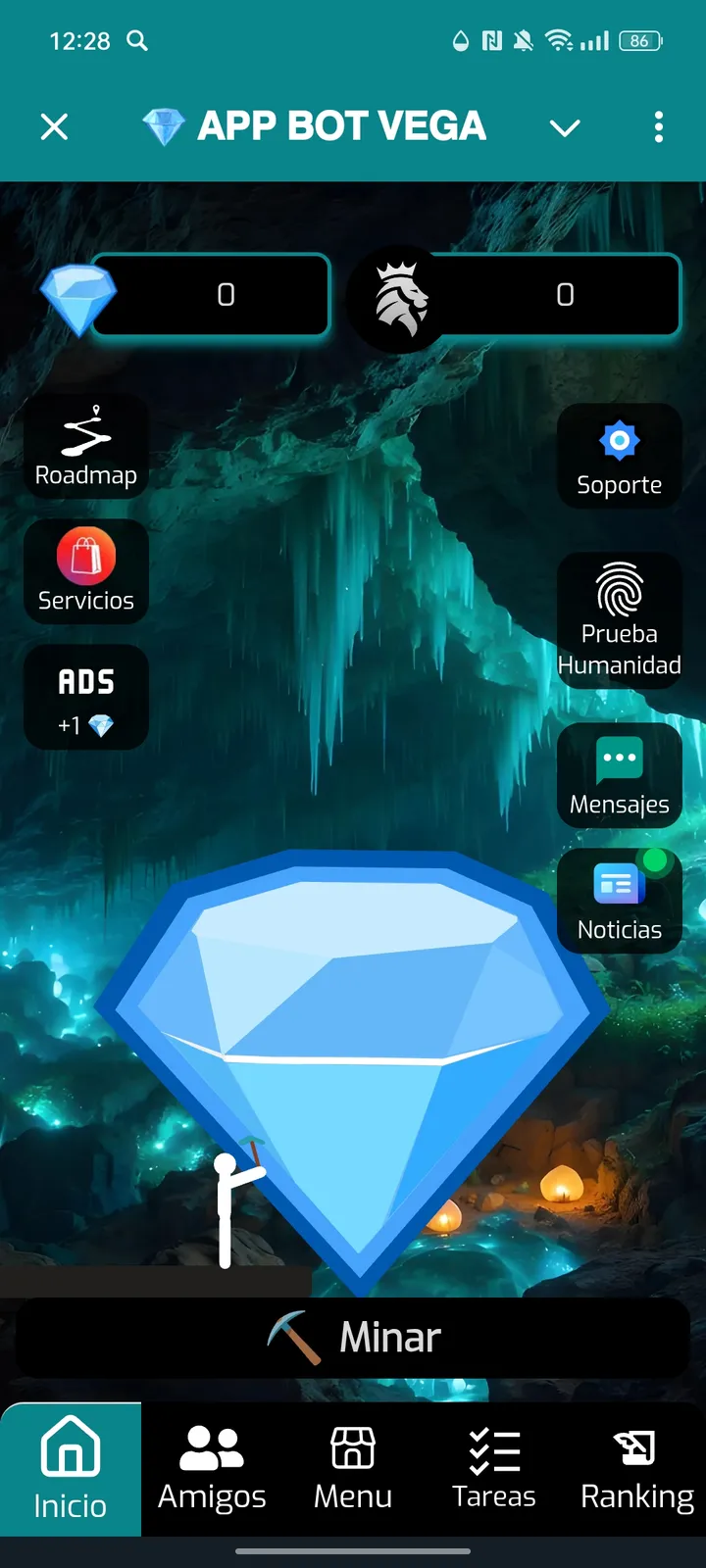Open Soporte support settings
706x1568 pixels.
tap(619, 456)
